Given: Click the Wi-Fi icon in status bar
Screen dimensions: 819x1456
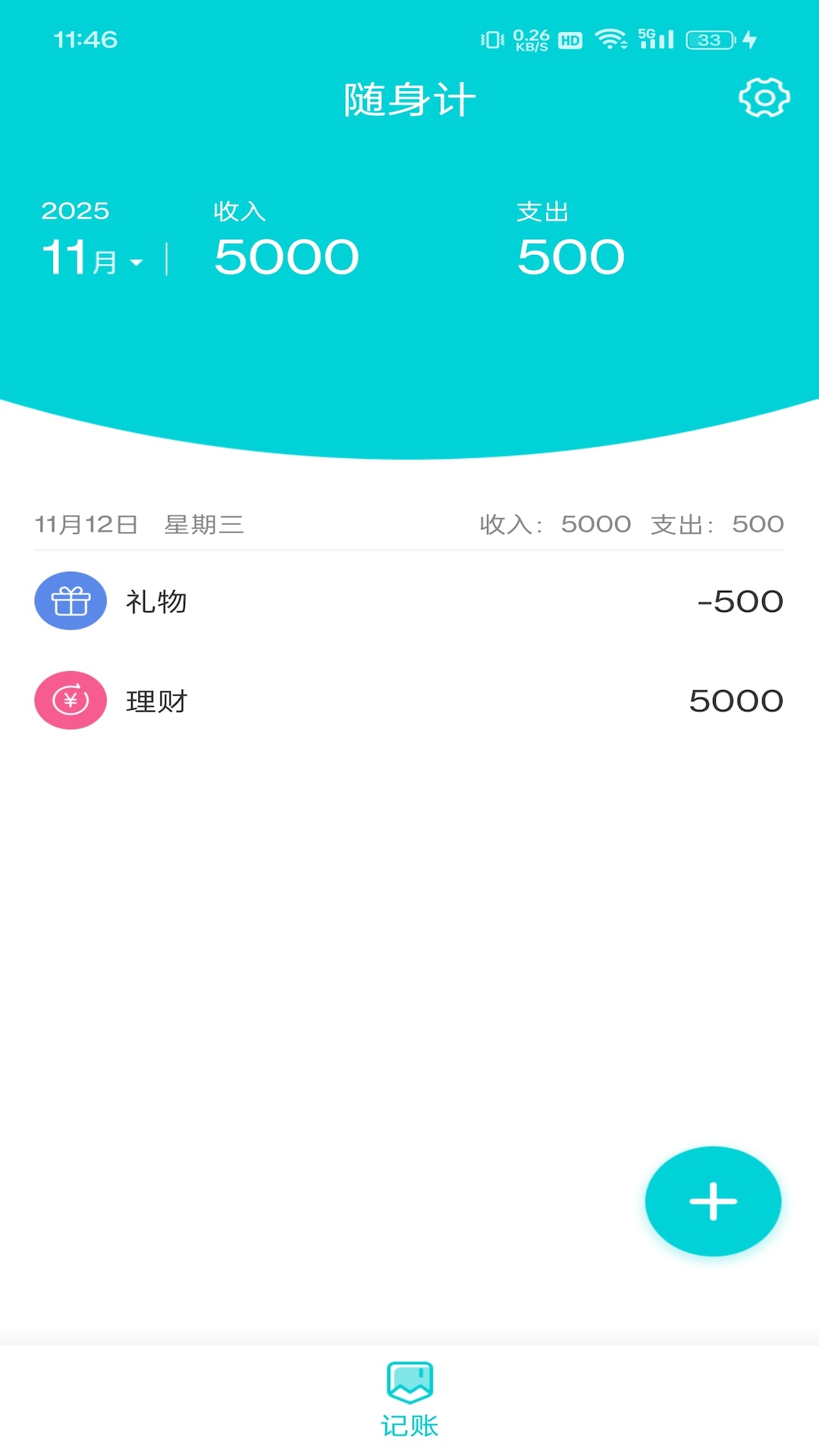Looking at the screenshot, I should tap(610, 38).
